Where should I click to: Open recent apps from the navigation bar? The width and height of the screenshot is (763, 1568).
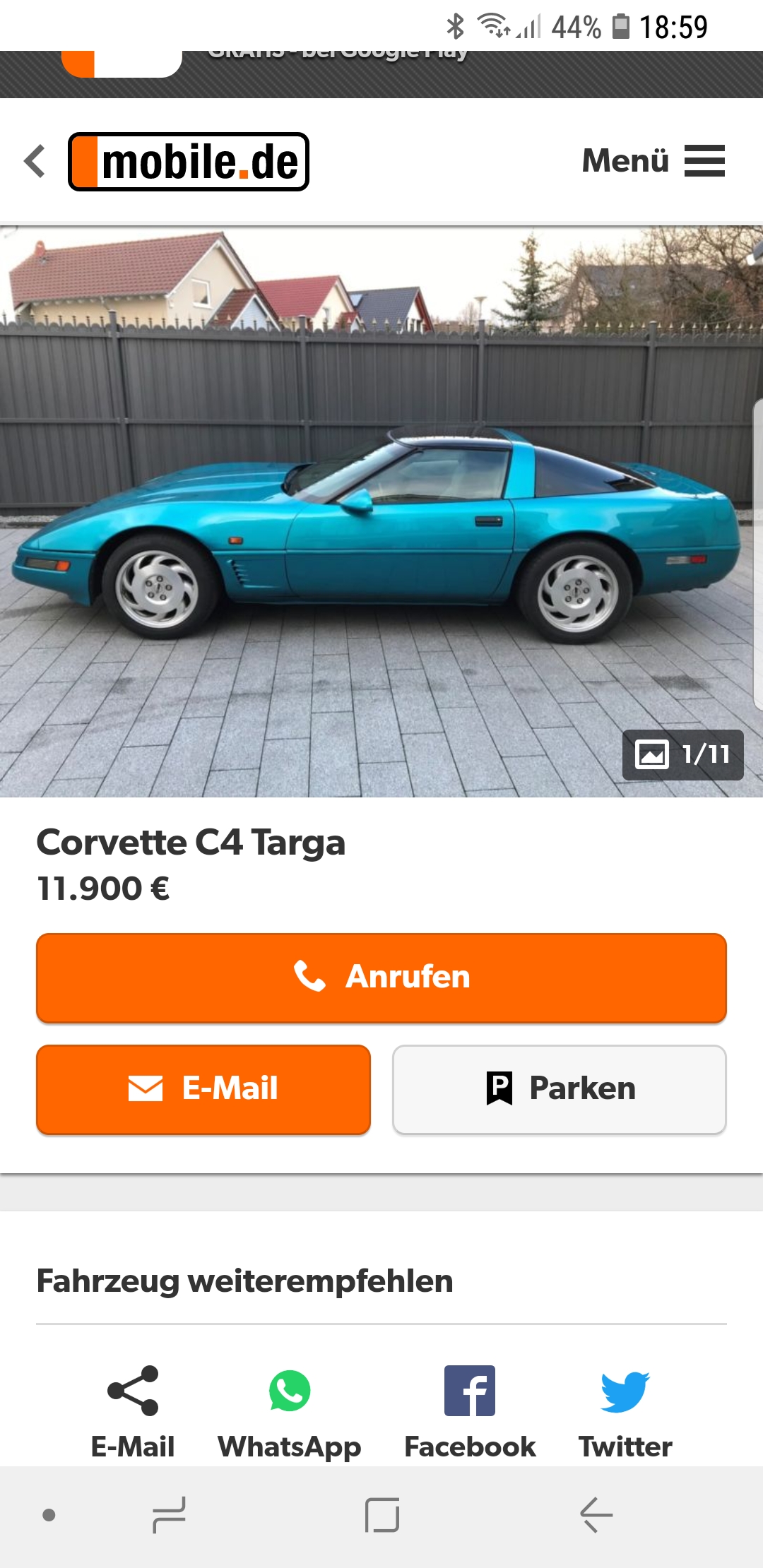pyautogui.click(x=170, y=1515)
